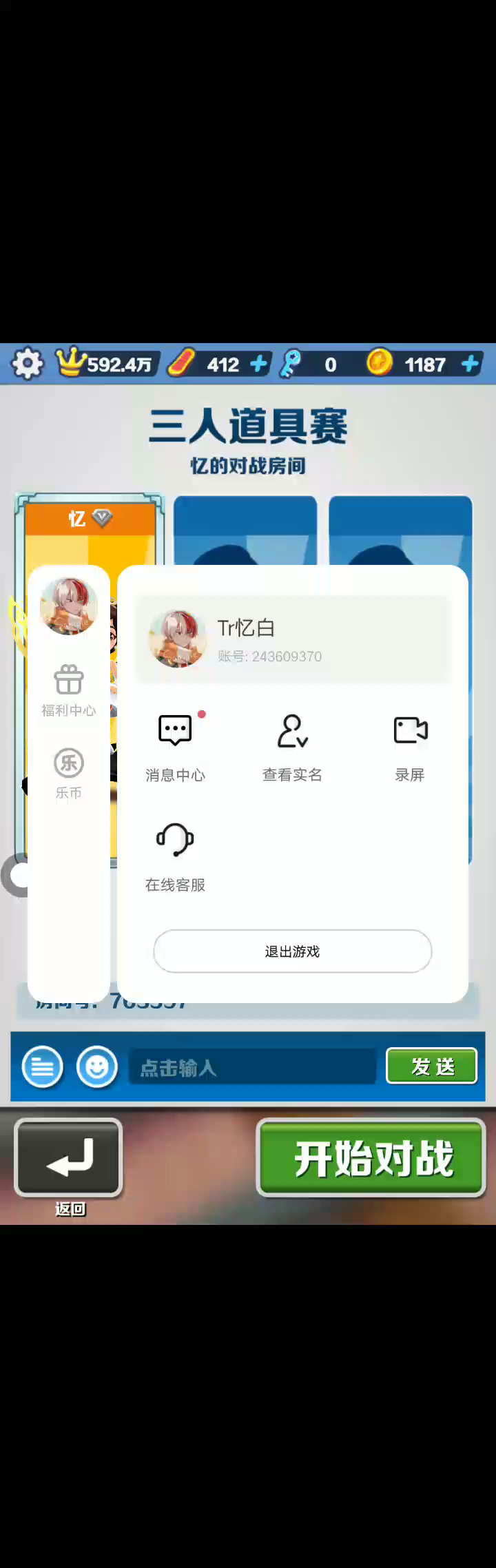Tap 退出游戏 to exit the game
Image resolution: width=496 pixels, height=1568 pixels.
(293, 951)
